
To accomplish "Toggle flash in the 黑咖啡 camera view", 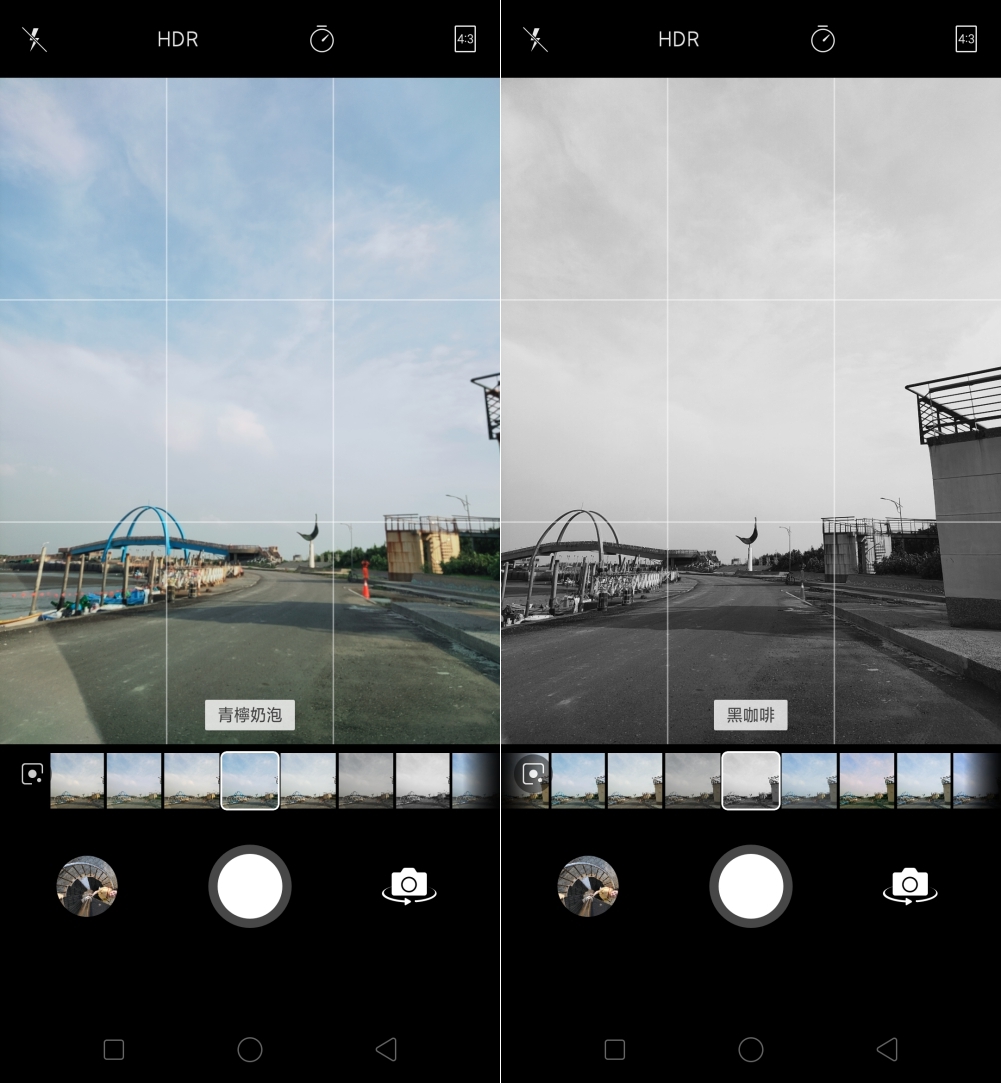I will coord(536,39).
